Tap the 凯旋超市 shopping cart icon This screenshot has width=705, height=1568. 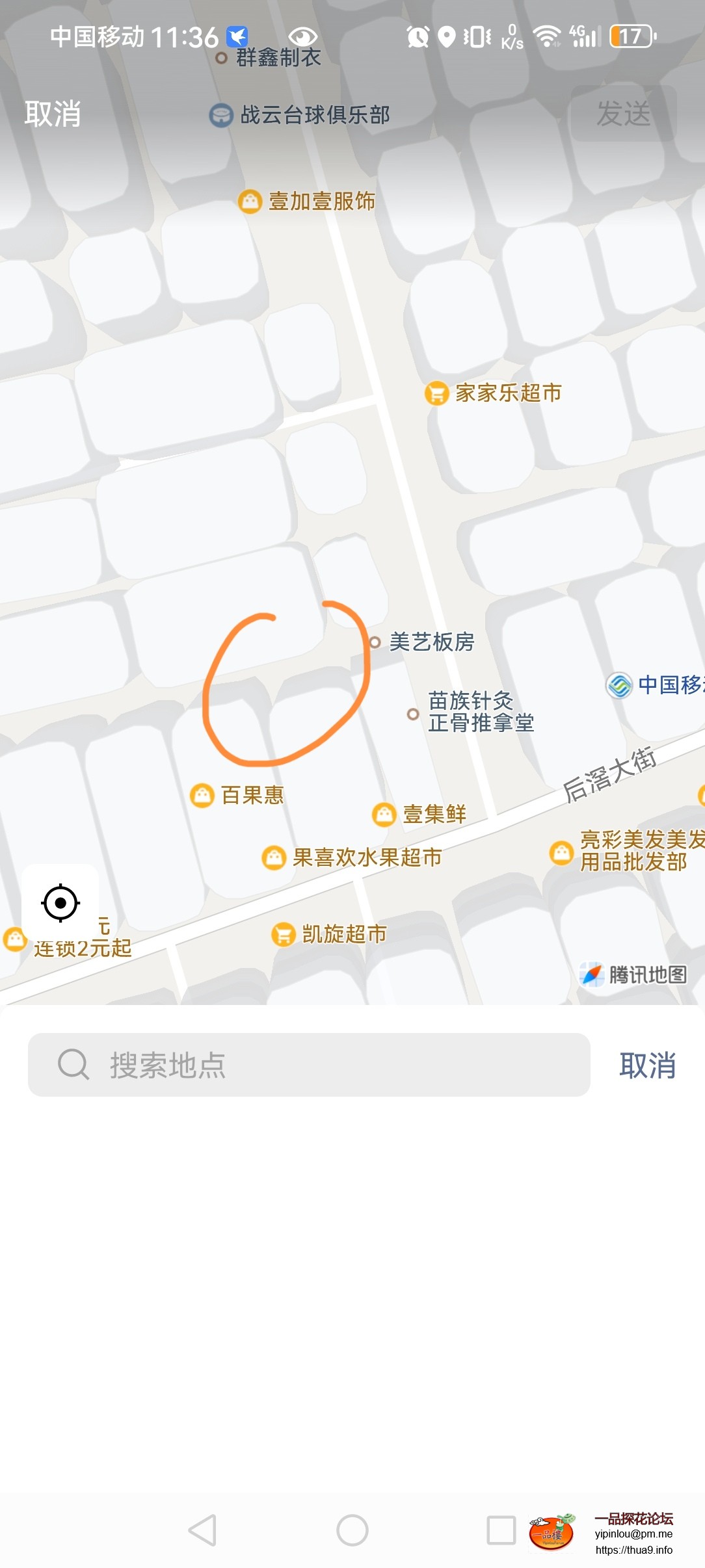click(x=283, y=934)
